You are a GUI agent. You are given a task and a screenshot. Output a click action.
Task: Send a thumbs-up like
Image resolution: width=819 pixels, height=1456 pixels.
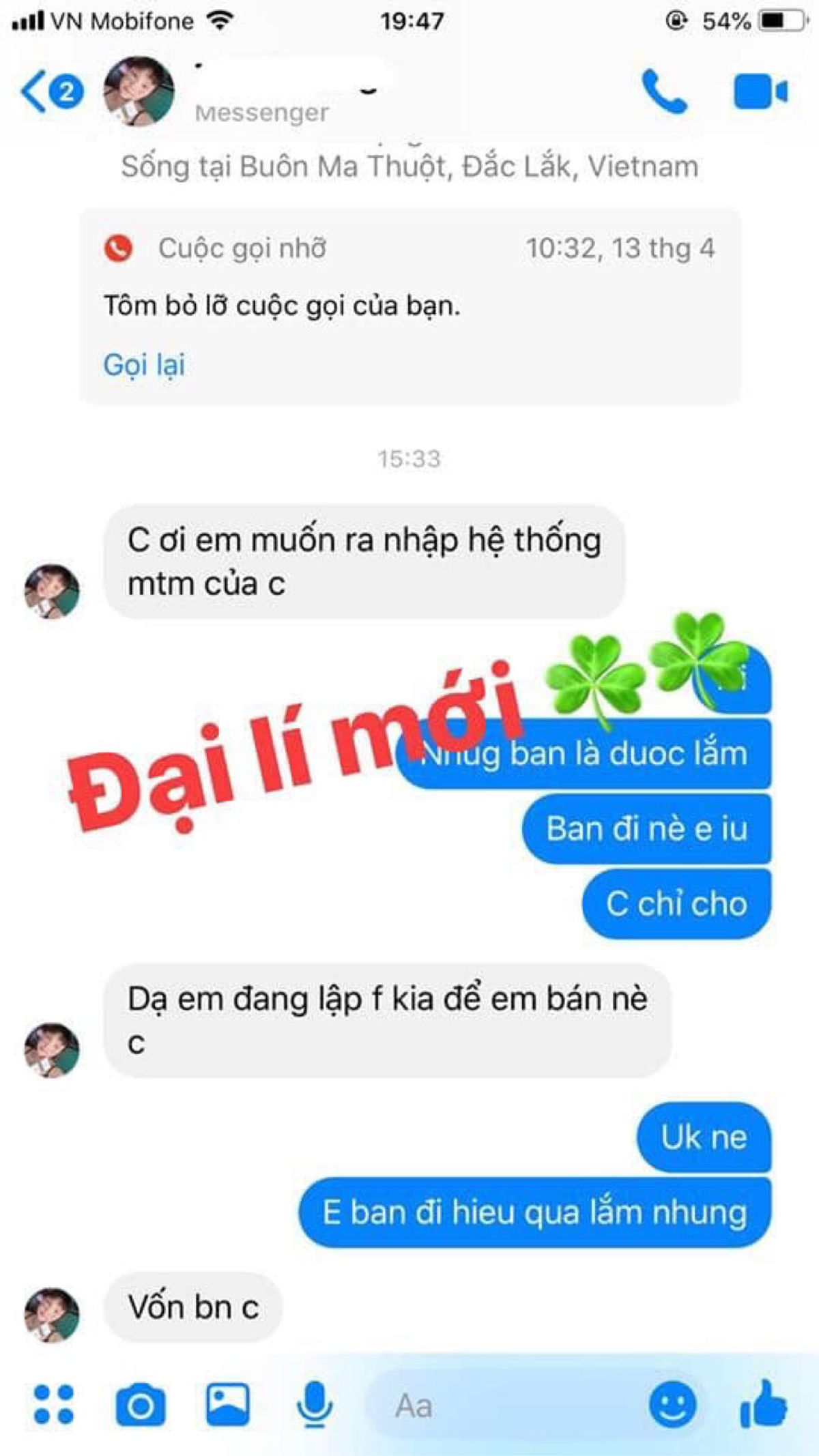(x=763, y=1403)
